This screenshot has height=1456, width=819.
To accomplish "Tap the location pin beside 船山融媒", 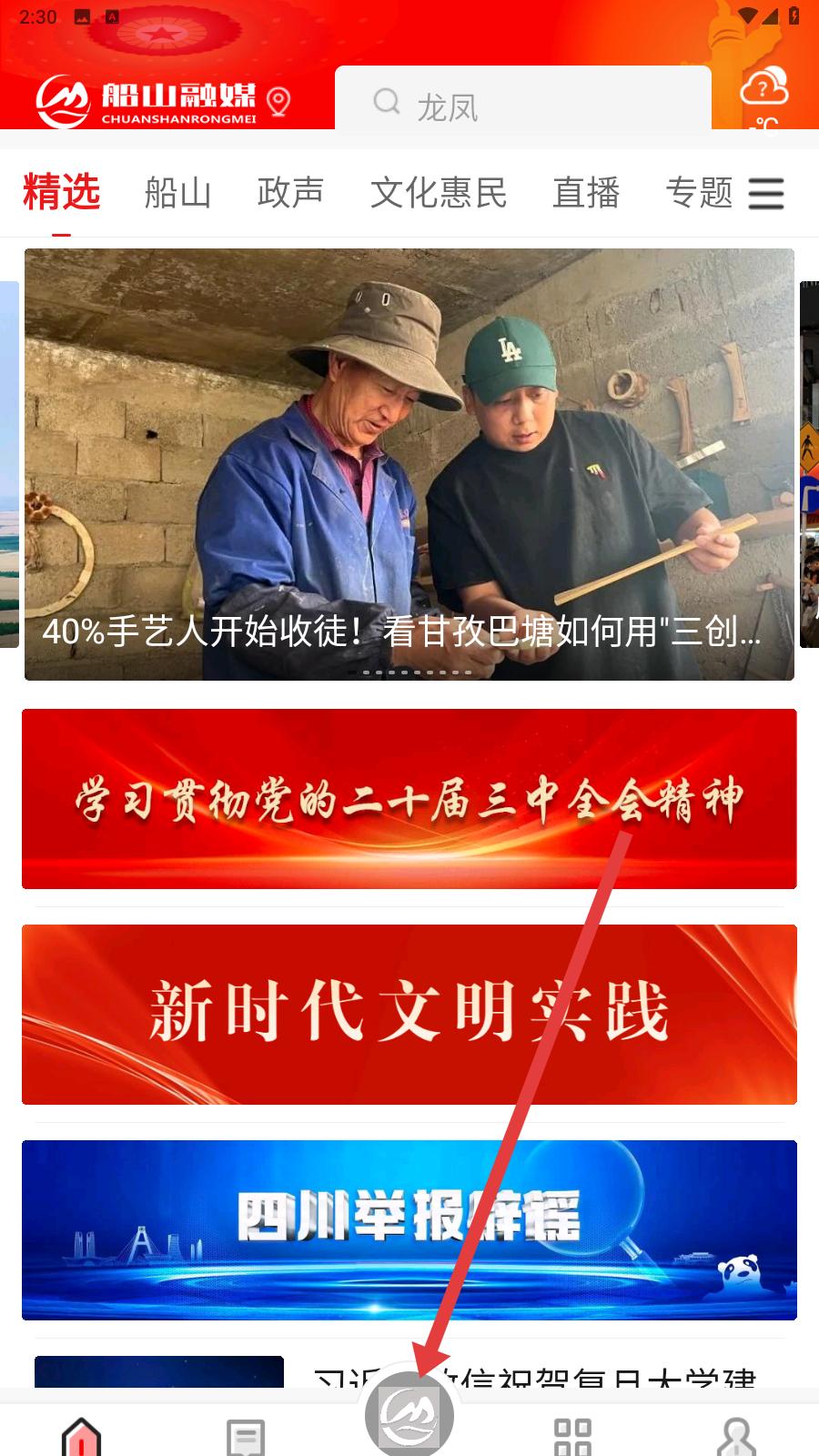I will pyautogui.click(x=279, y=102).
